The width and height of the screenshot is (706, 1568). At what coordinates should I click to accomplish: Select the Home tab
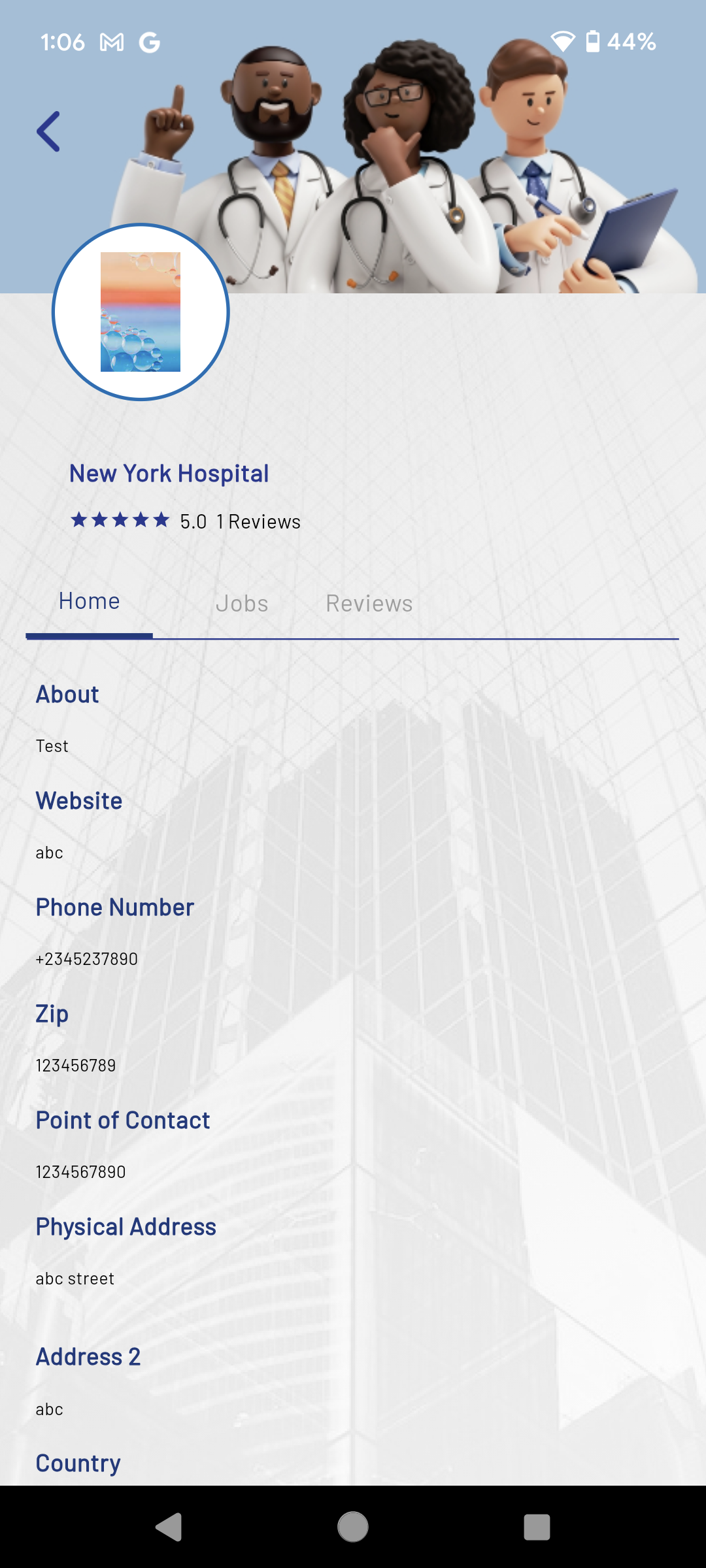point(90,601)
